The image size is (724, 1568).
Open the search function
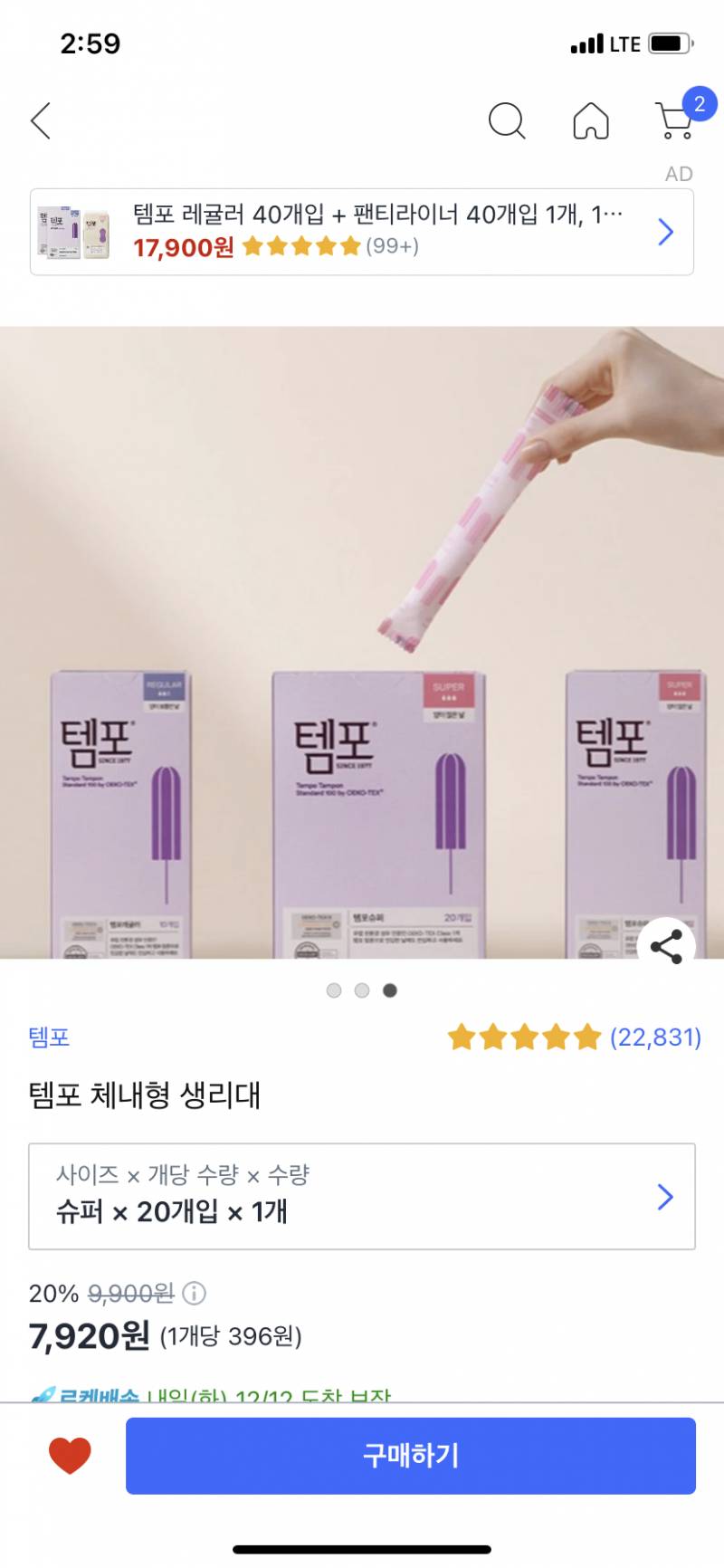coord(507,120)
